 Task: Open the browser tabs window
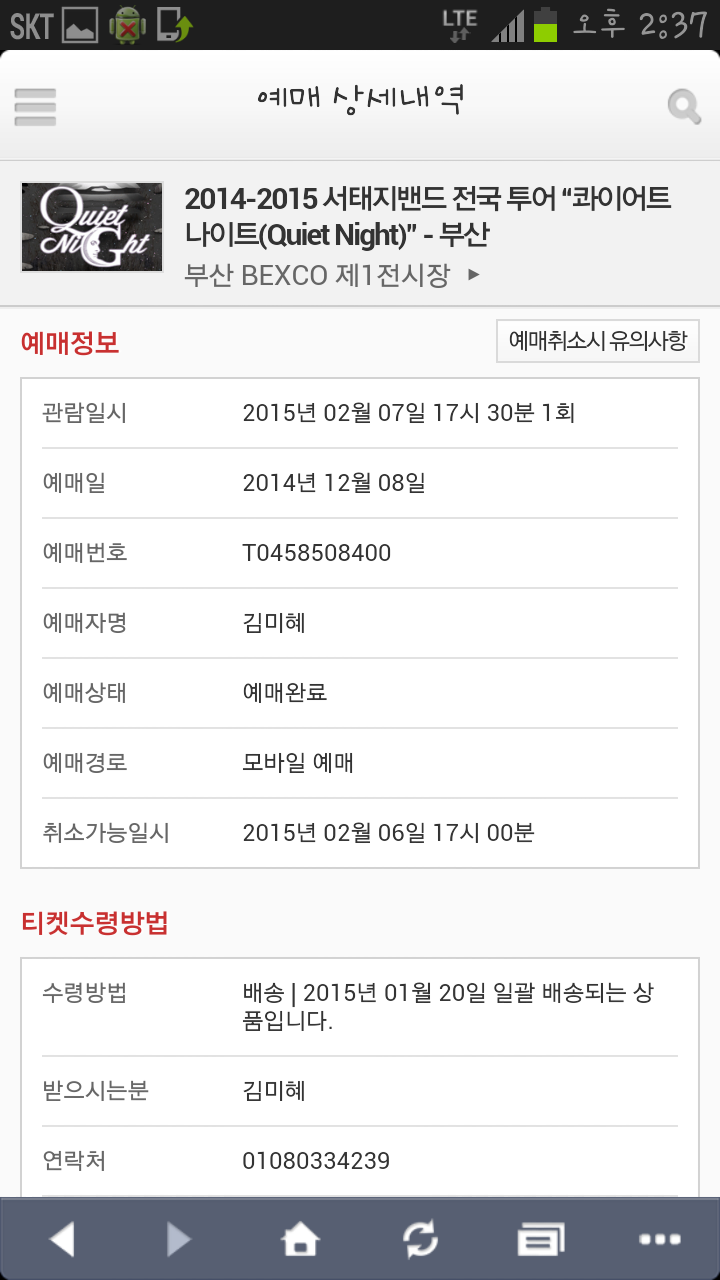(x=541, y=1240)
